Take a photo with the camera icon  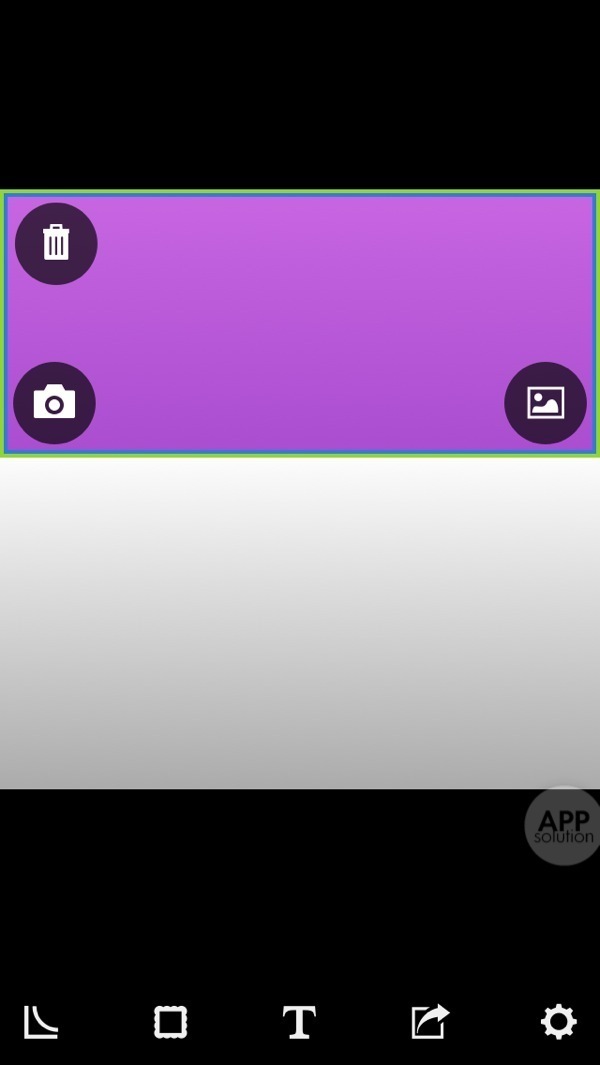tap(54, 403)
